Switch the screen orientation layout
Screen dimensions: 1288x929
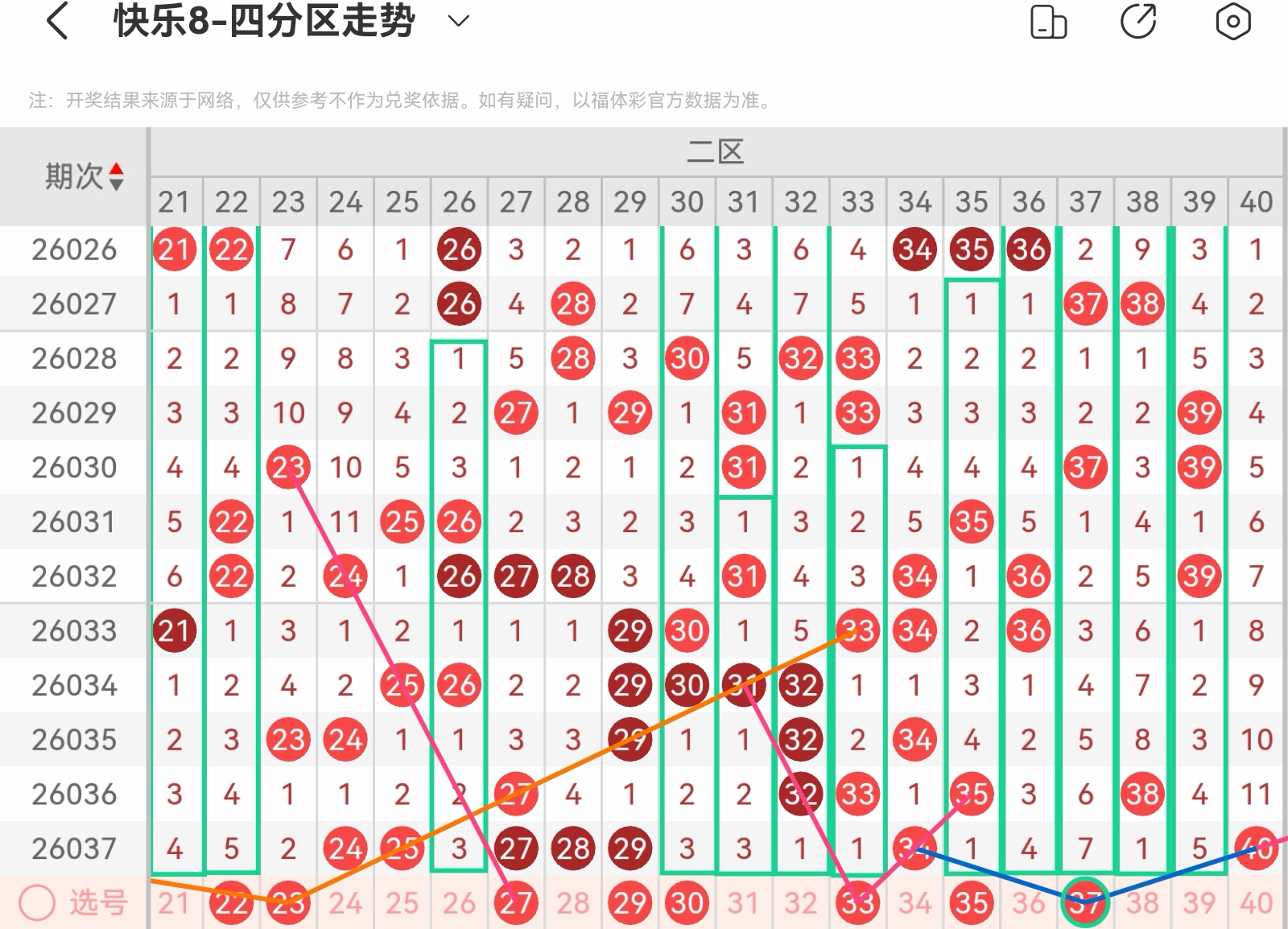click(1048, 22)
